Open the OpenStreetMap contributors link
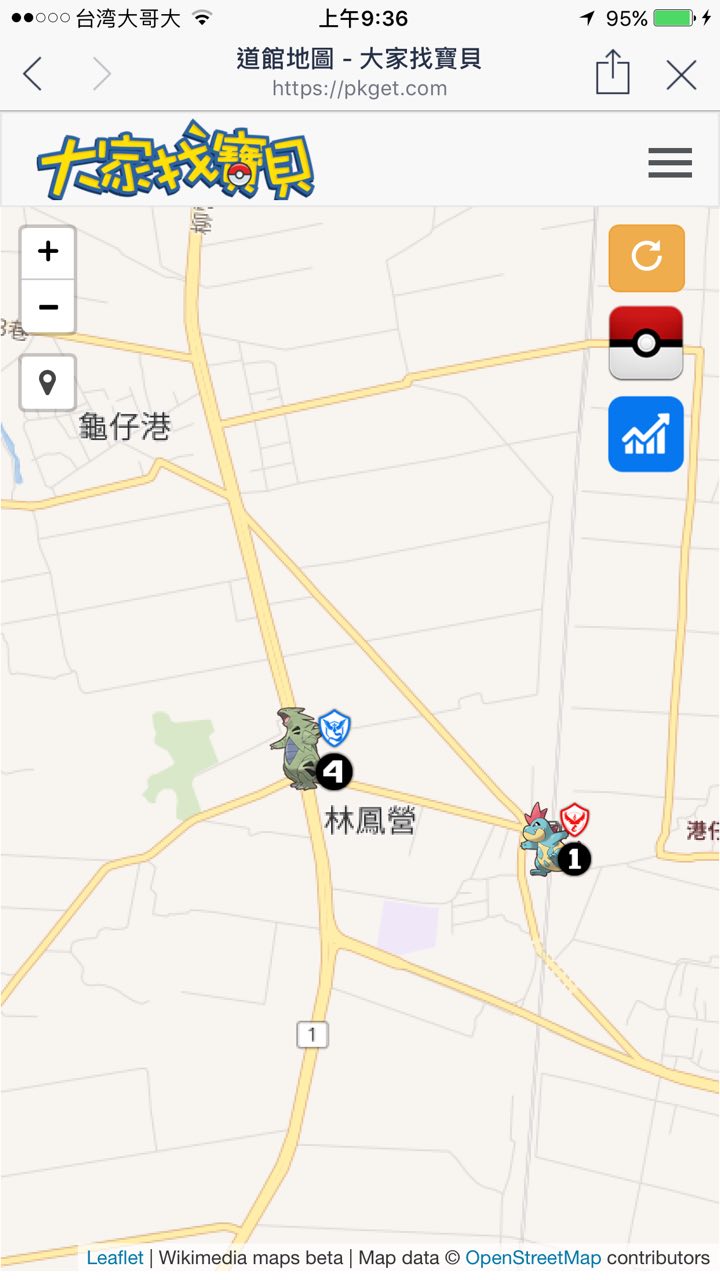 coord(533,1258)
